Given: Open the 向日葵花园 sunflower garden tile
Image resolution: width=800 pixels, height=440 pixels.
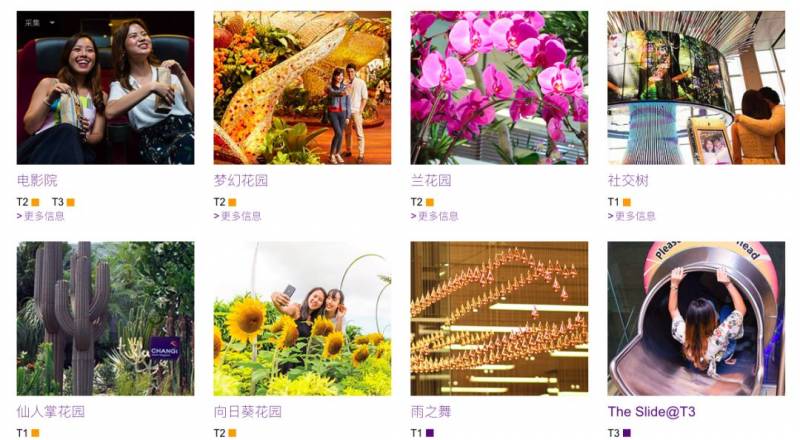Looking at the screenshot, I should click(302, 318).
